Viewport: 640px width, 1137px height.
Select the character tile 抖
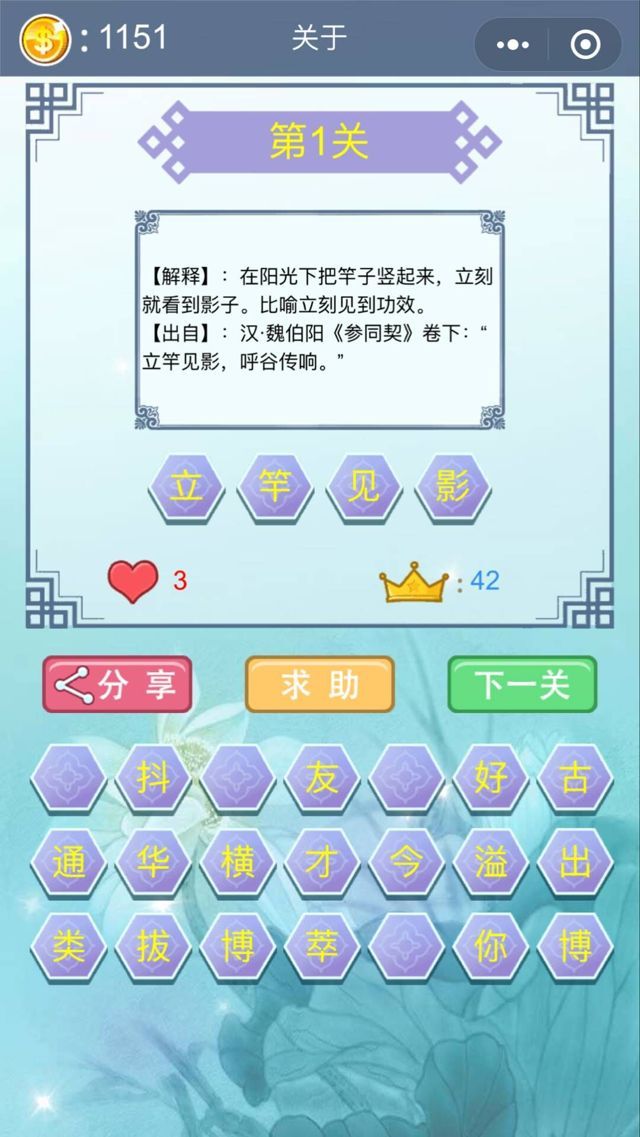click(x=153, y=778)
